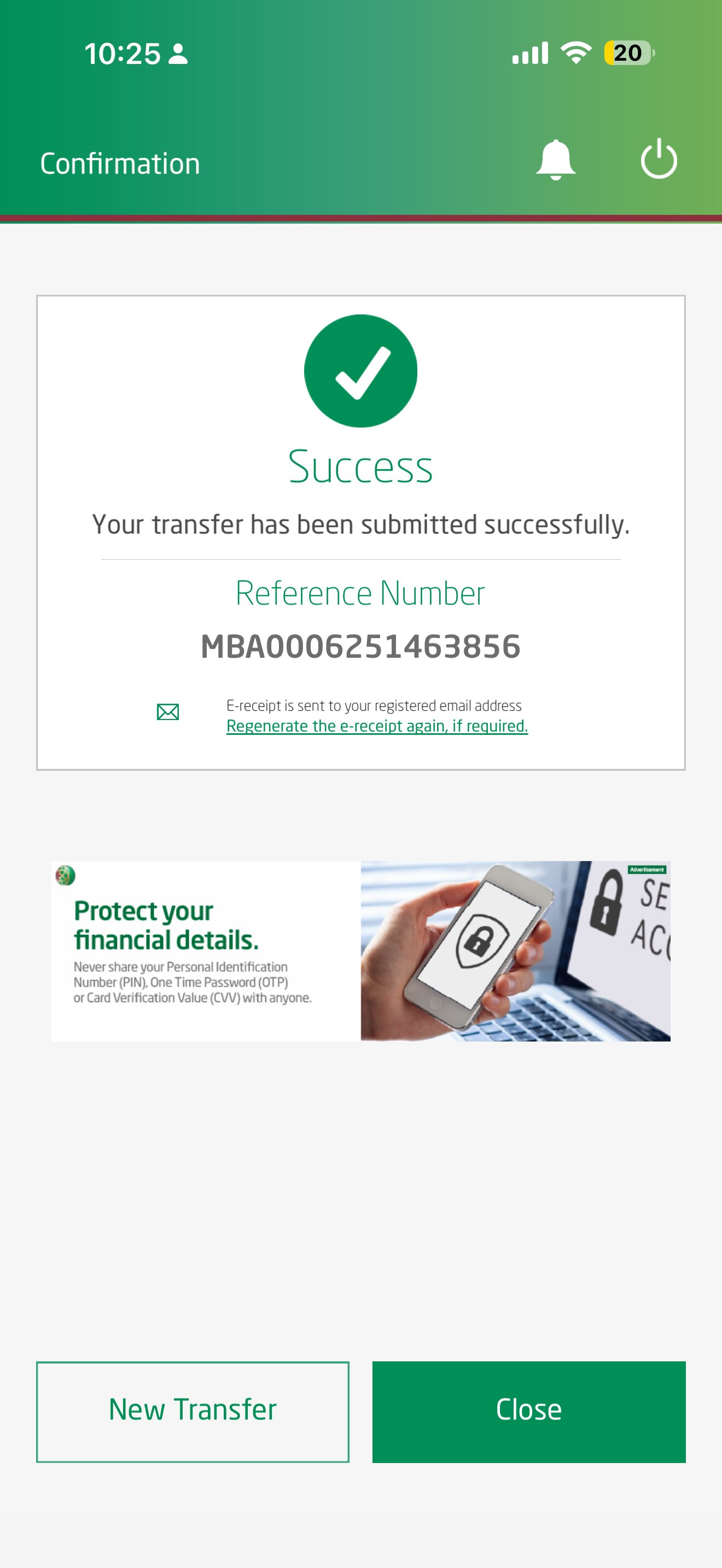Open the notifications bell
Image resolution: width=722 pixels, height=1568 pixels.
pyautogui.click(x=555, y=160)
